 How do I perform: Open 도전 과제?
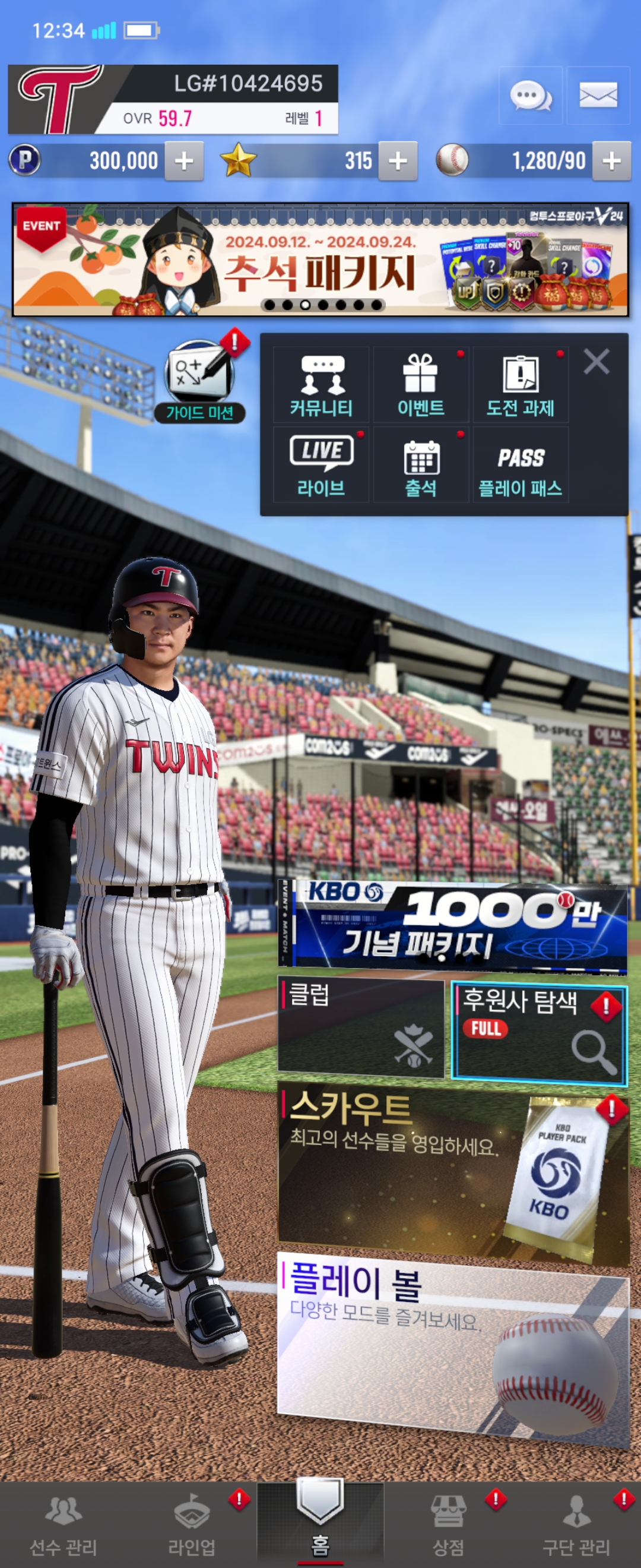click(521, 385)
